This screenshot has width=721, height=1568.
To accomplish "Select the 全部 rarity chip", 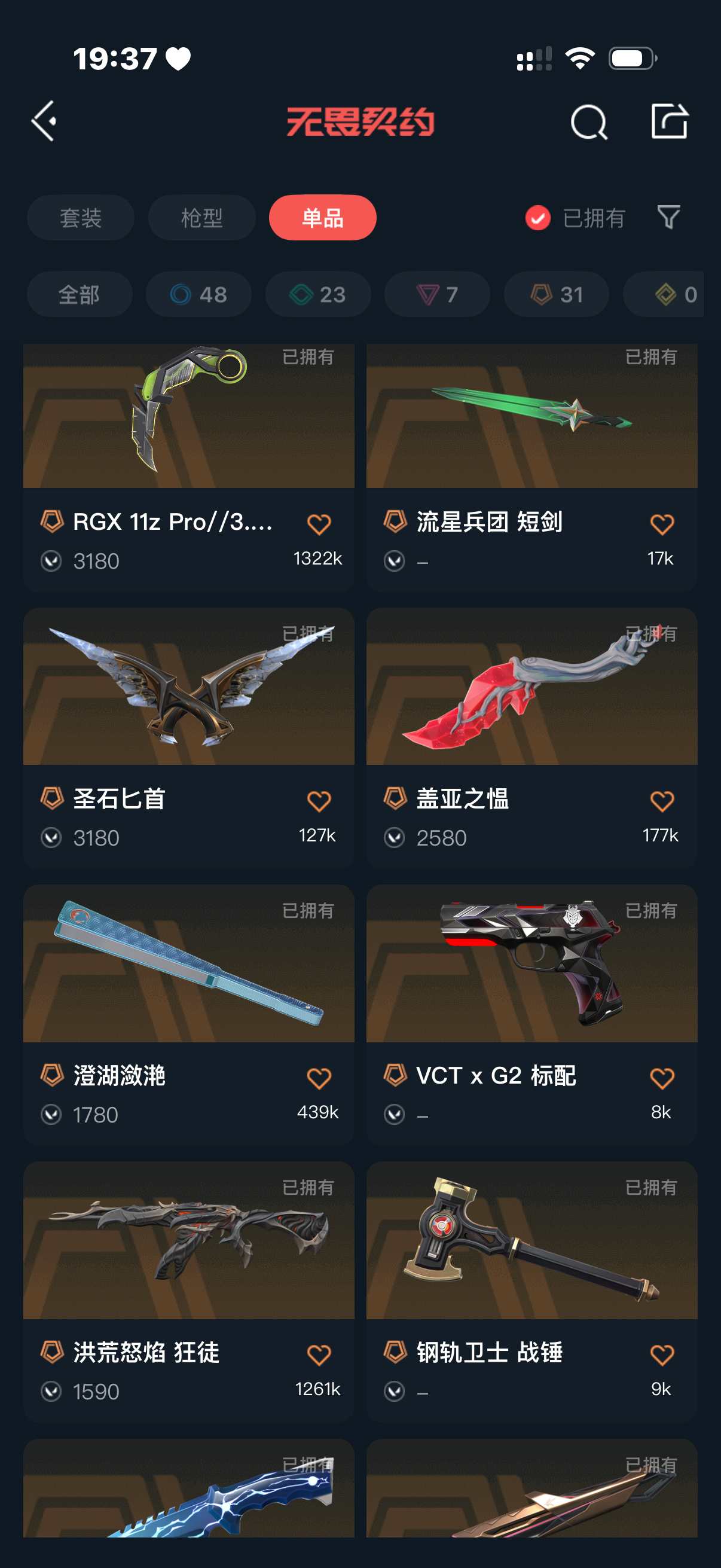I will pos(79,295).
